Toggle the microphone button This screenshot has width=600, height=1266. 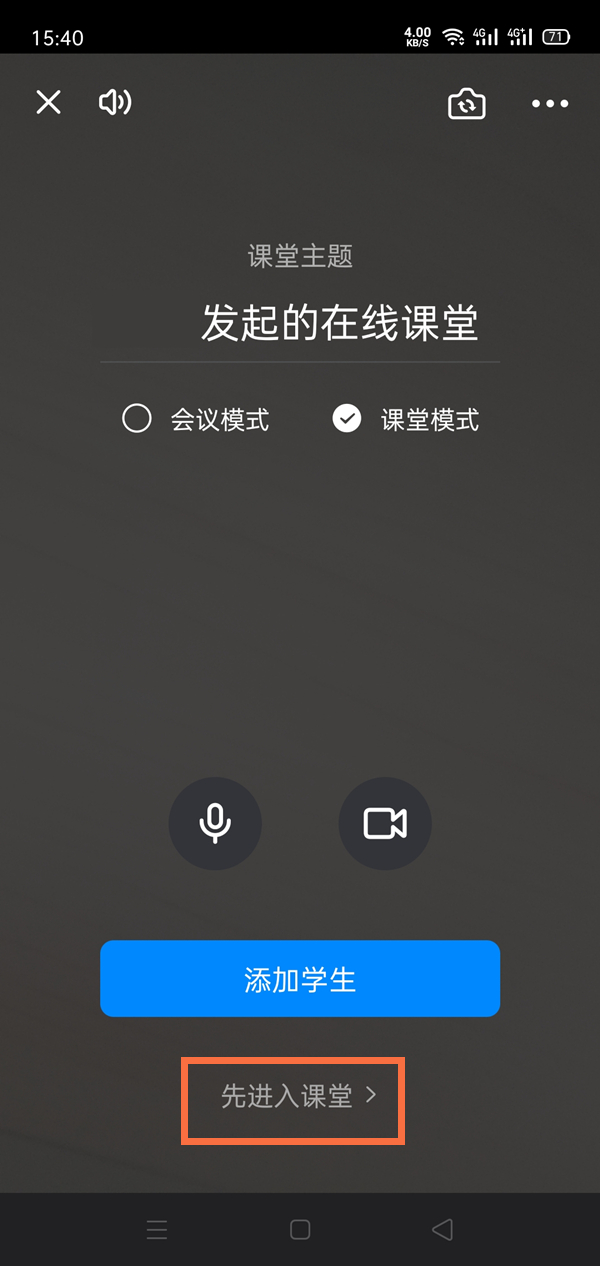215,824
